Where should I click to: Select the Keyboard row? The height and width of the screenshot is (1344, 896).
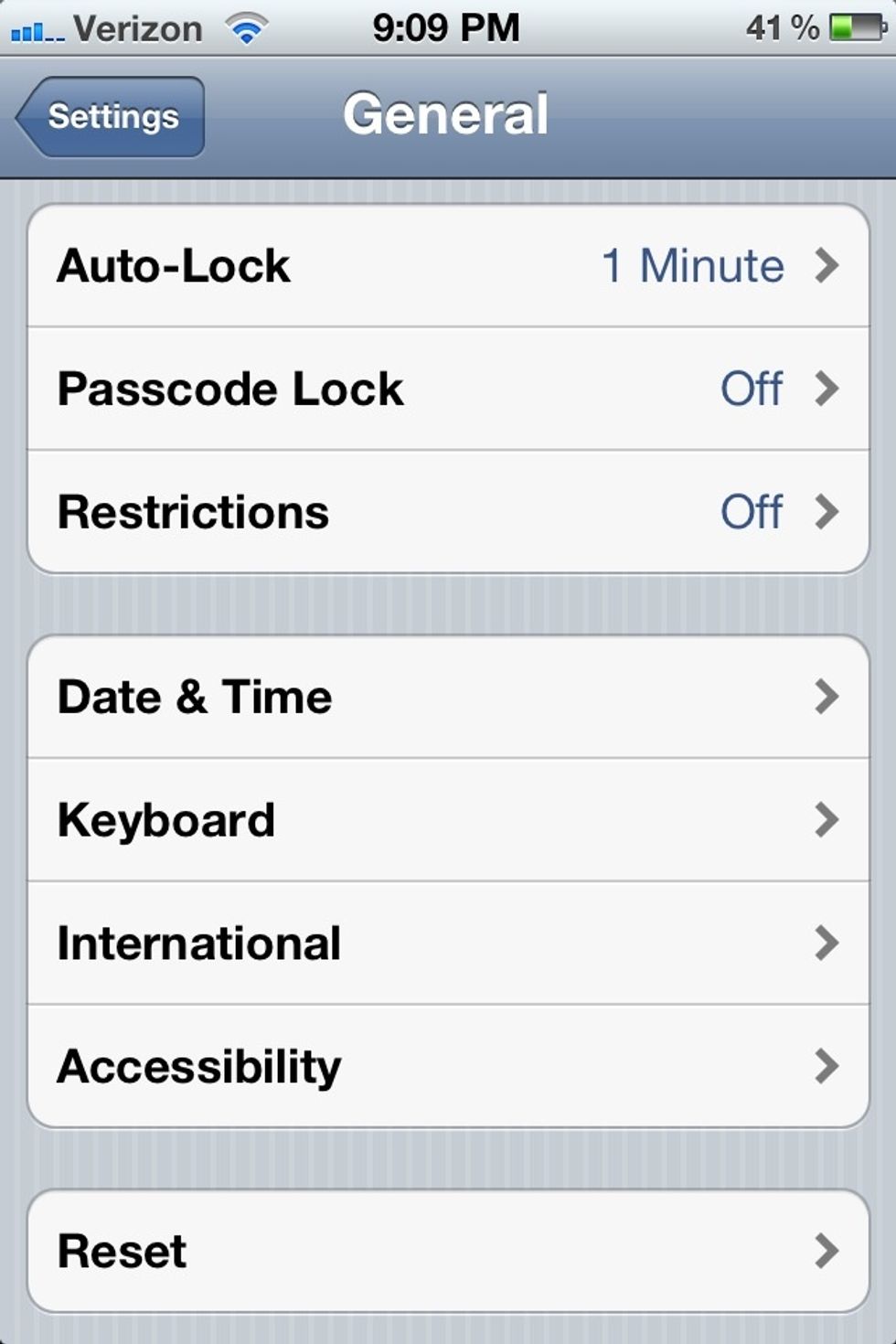click(448, 820)
